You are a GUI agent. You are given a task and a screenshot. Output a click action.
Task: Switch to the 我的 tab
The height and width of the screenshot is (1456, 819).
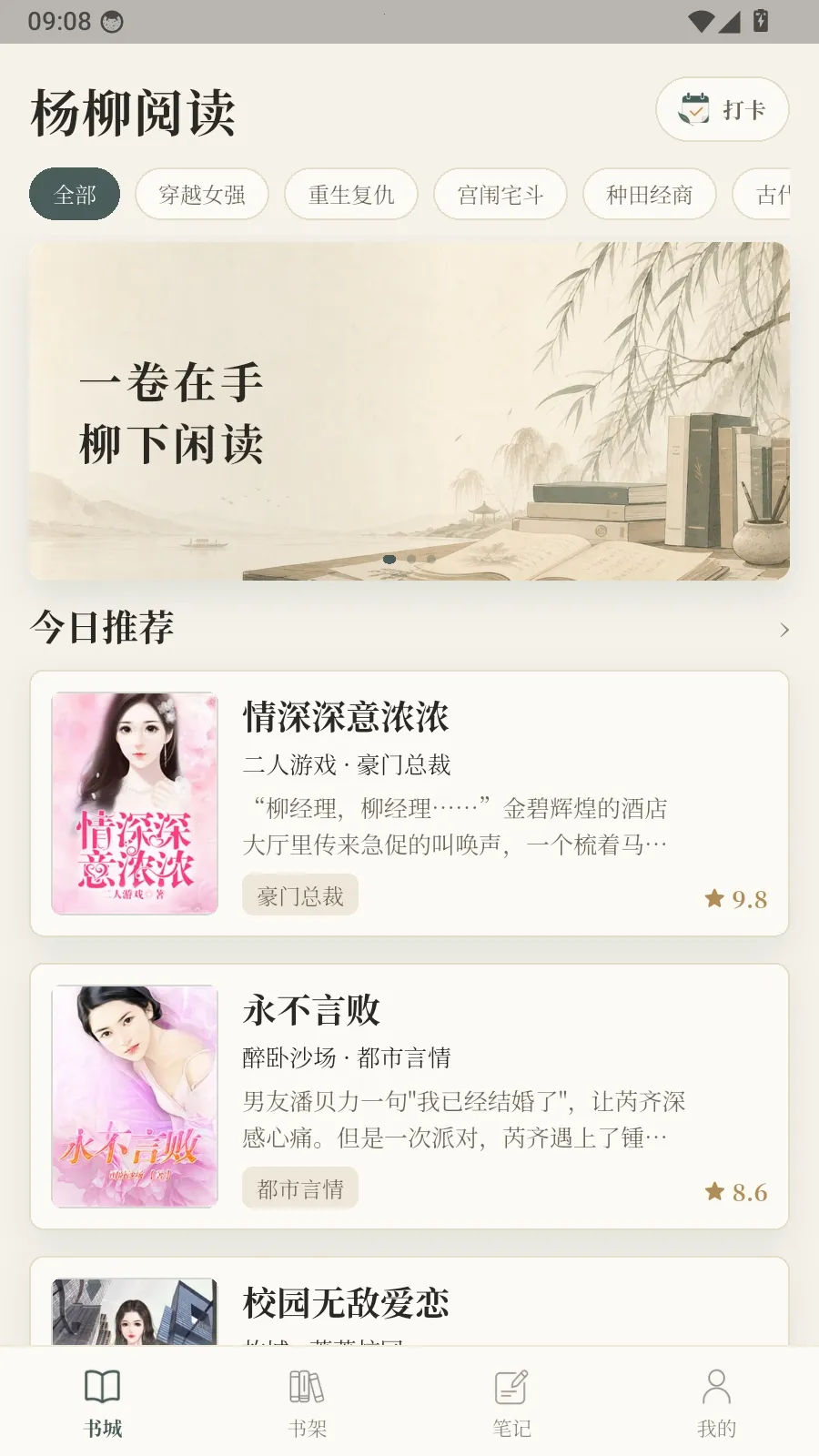717,1402
